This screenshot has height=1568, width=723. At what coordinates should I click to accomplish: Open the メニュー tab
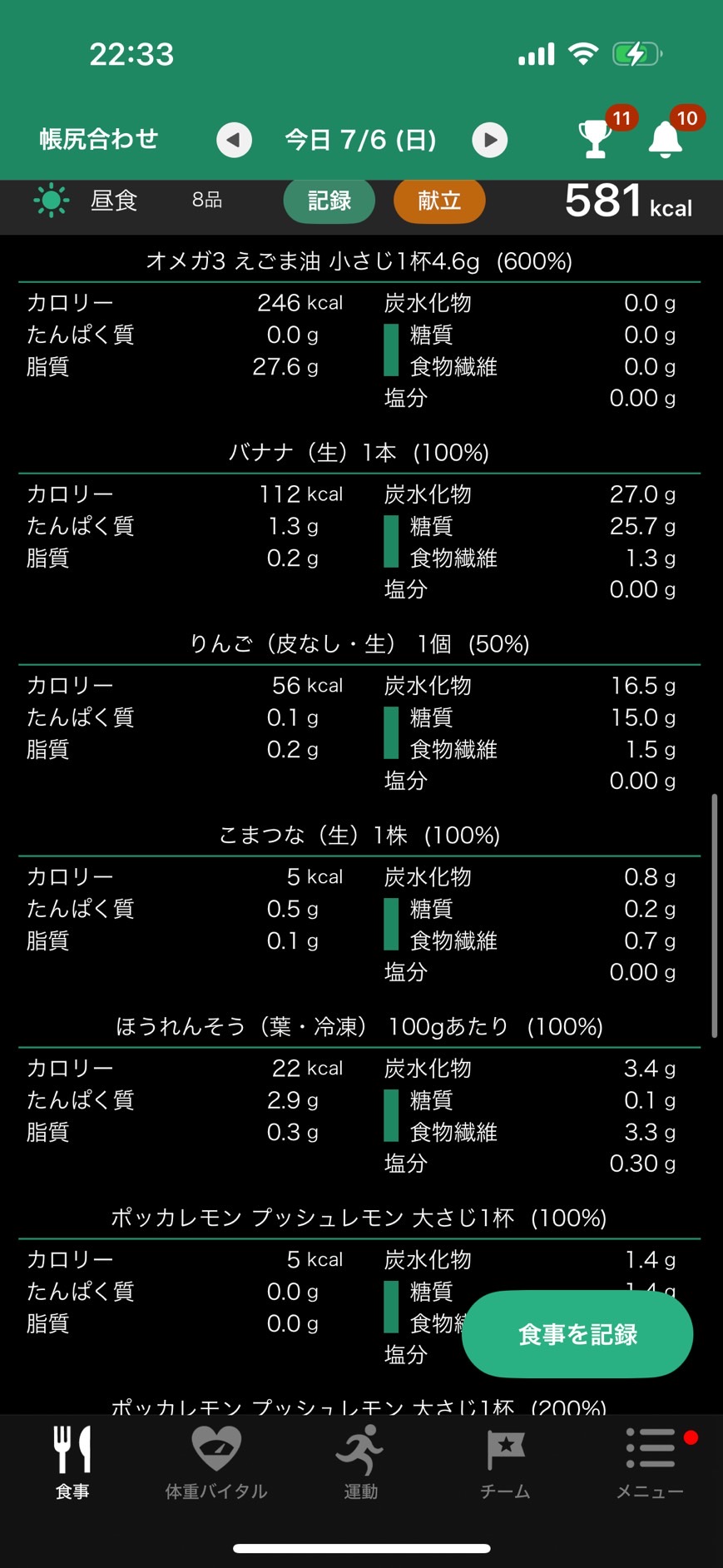[x=650, y=1463]
